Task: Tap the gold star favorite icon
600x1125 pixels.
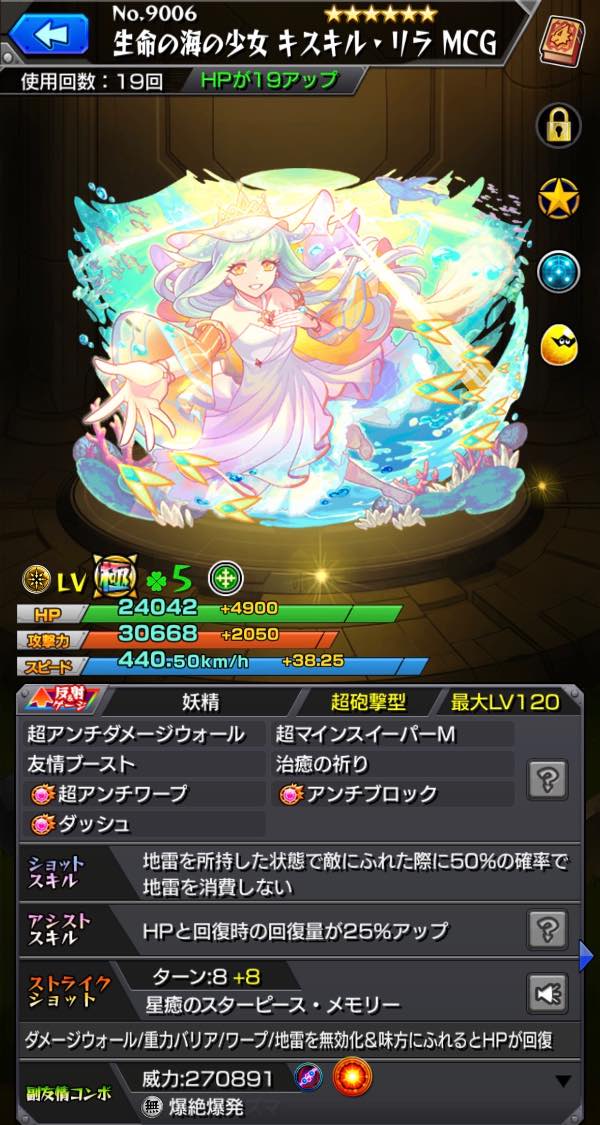Action: pyautogui.click(x=560, y=198)
